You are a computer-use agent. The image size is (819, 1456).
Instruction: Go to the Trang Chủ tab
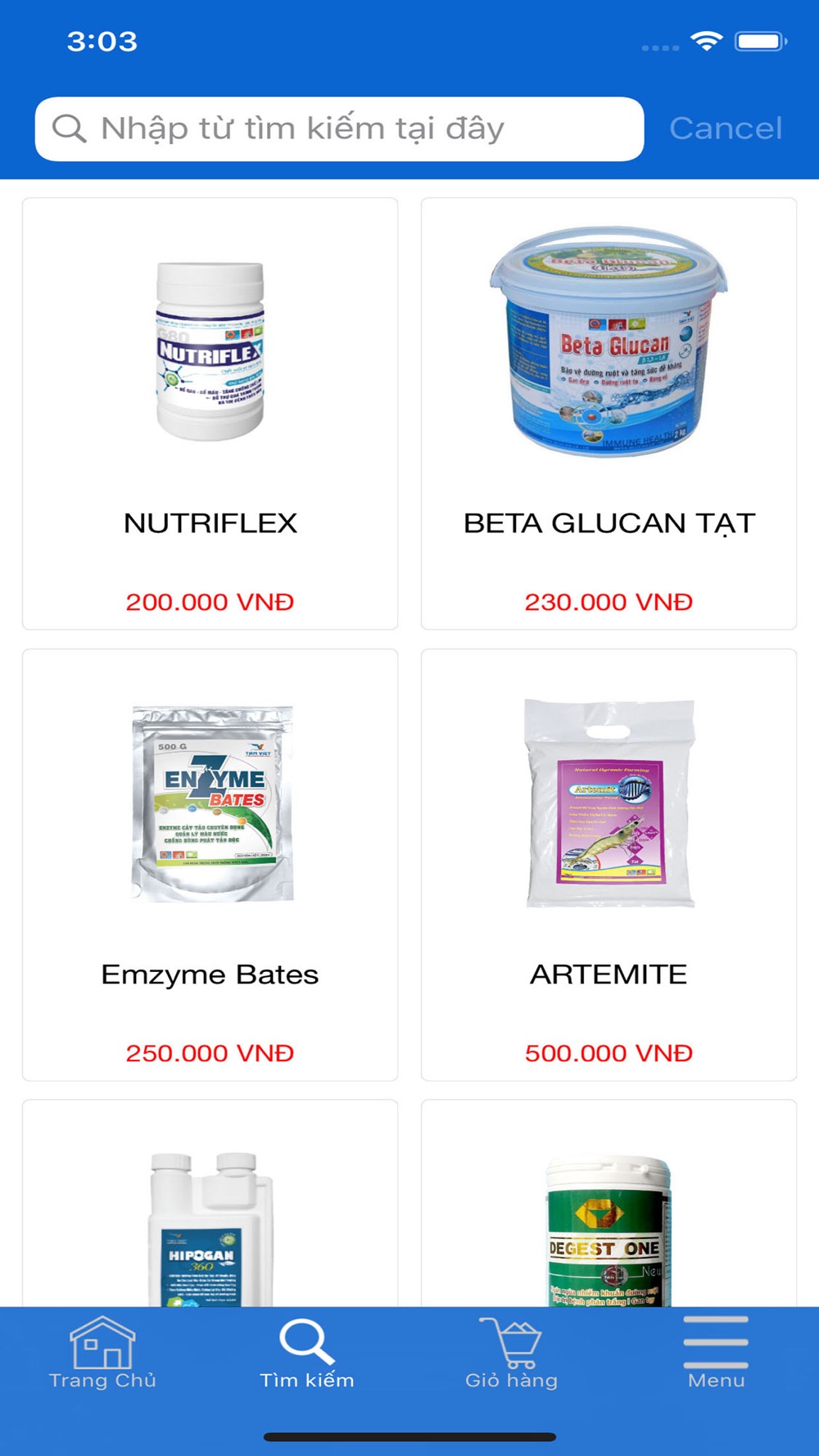[102, 1353]
